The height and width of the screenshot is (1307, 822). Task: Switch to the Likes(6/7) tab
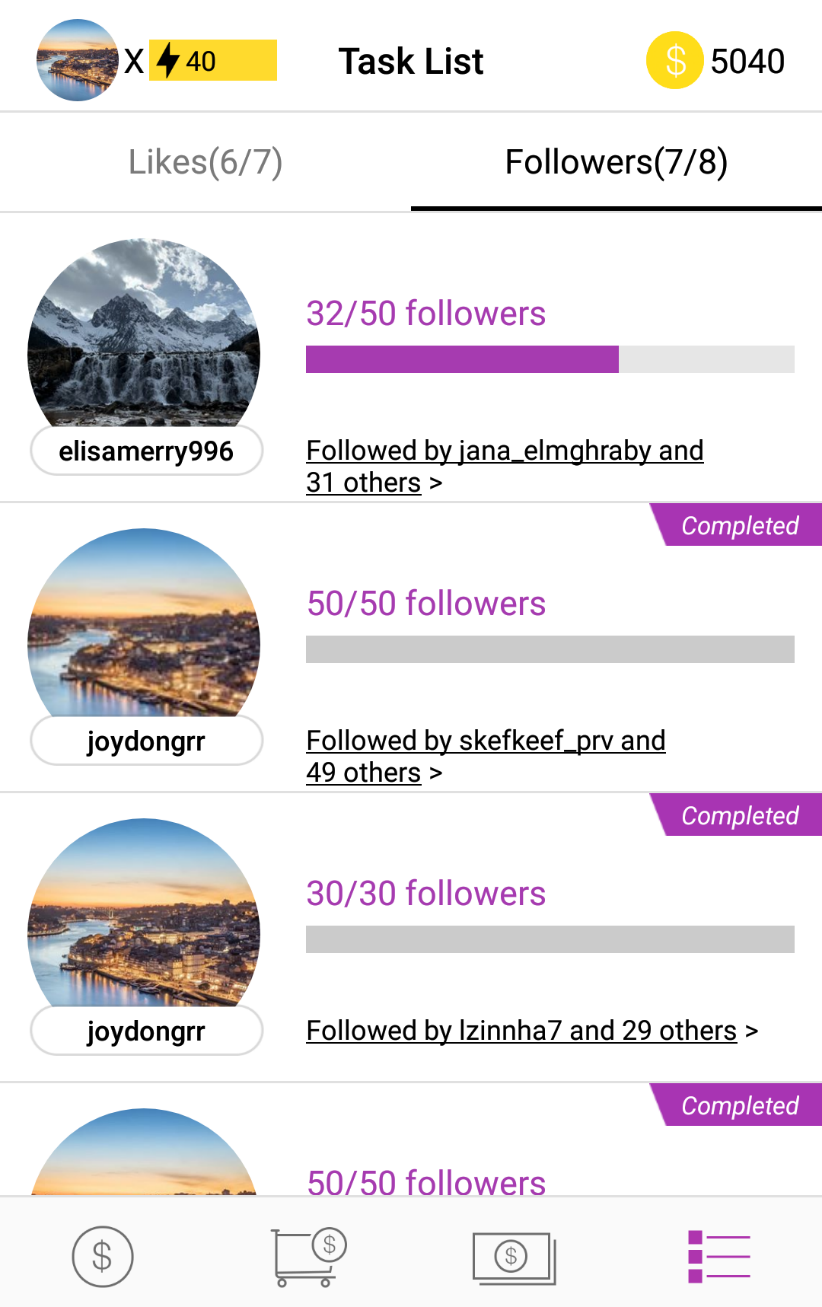coord(205,162)
